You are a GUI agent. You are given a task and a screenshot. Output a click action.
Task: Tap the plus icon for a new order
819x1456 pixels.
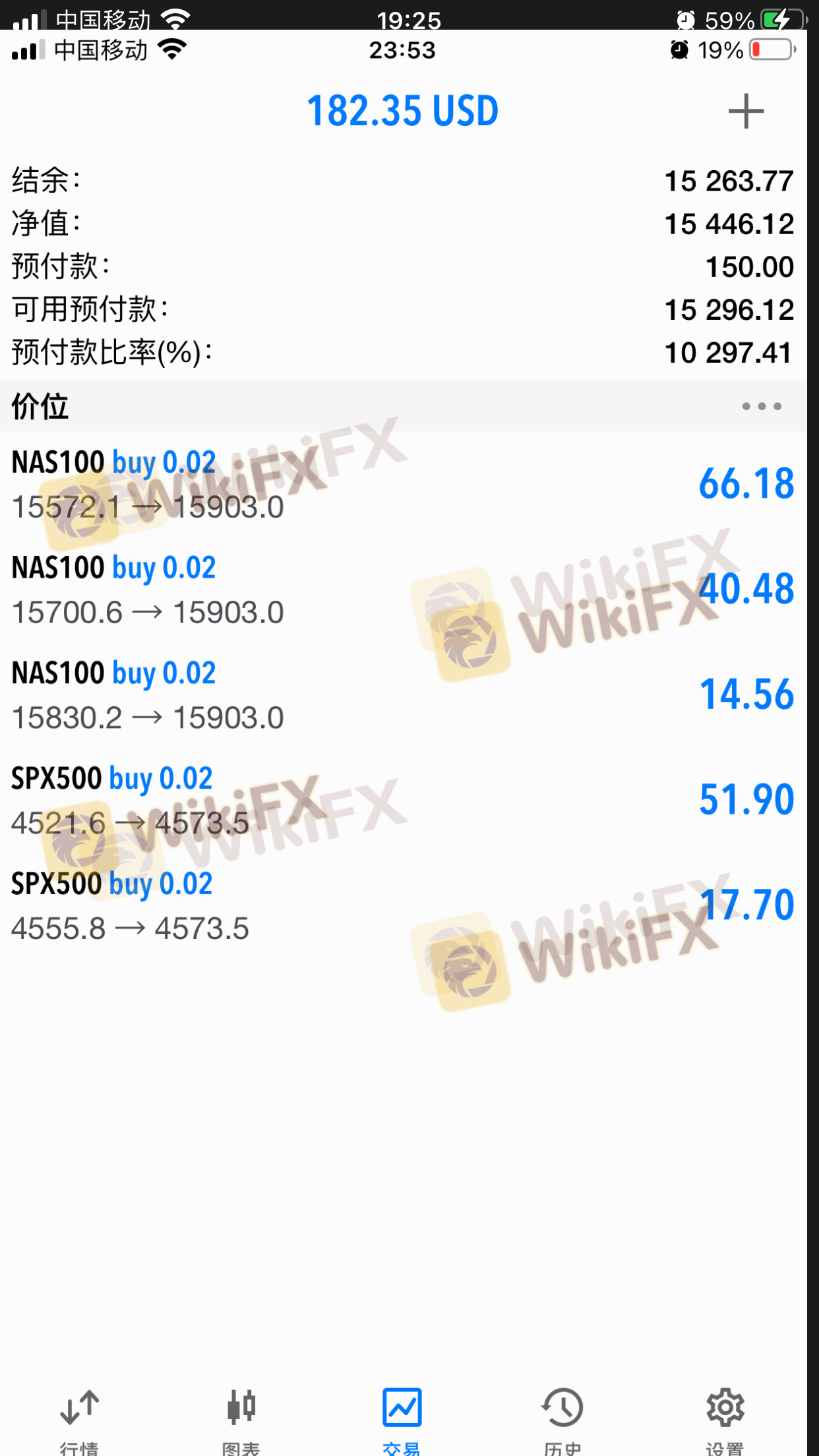click(746, 111)
